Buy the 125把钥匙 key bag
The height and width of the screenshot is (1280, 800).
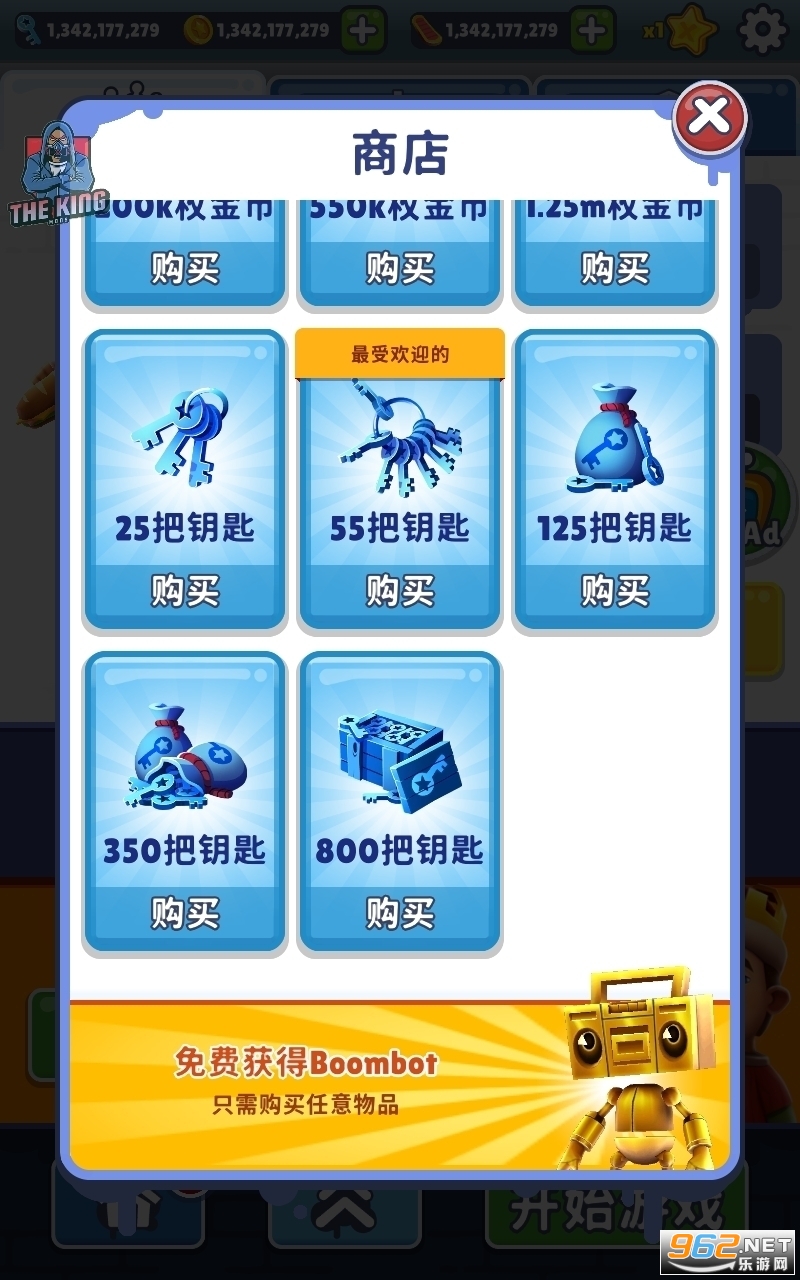coord(615,591)
